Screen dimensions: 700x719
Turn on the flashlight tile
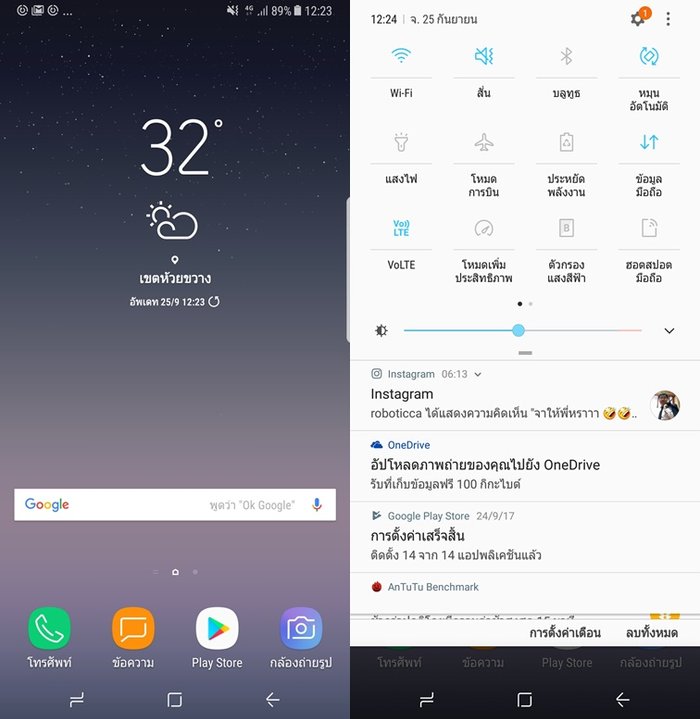tap(401, 143)
